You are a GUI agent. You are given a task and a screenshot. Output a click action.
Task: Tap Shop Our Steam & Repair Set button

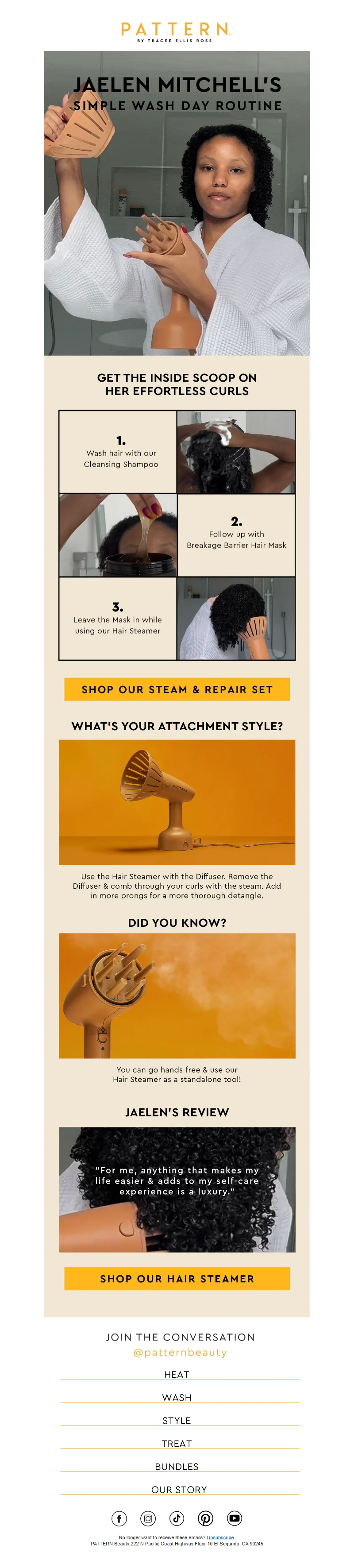click(x=177, y=689)
